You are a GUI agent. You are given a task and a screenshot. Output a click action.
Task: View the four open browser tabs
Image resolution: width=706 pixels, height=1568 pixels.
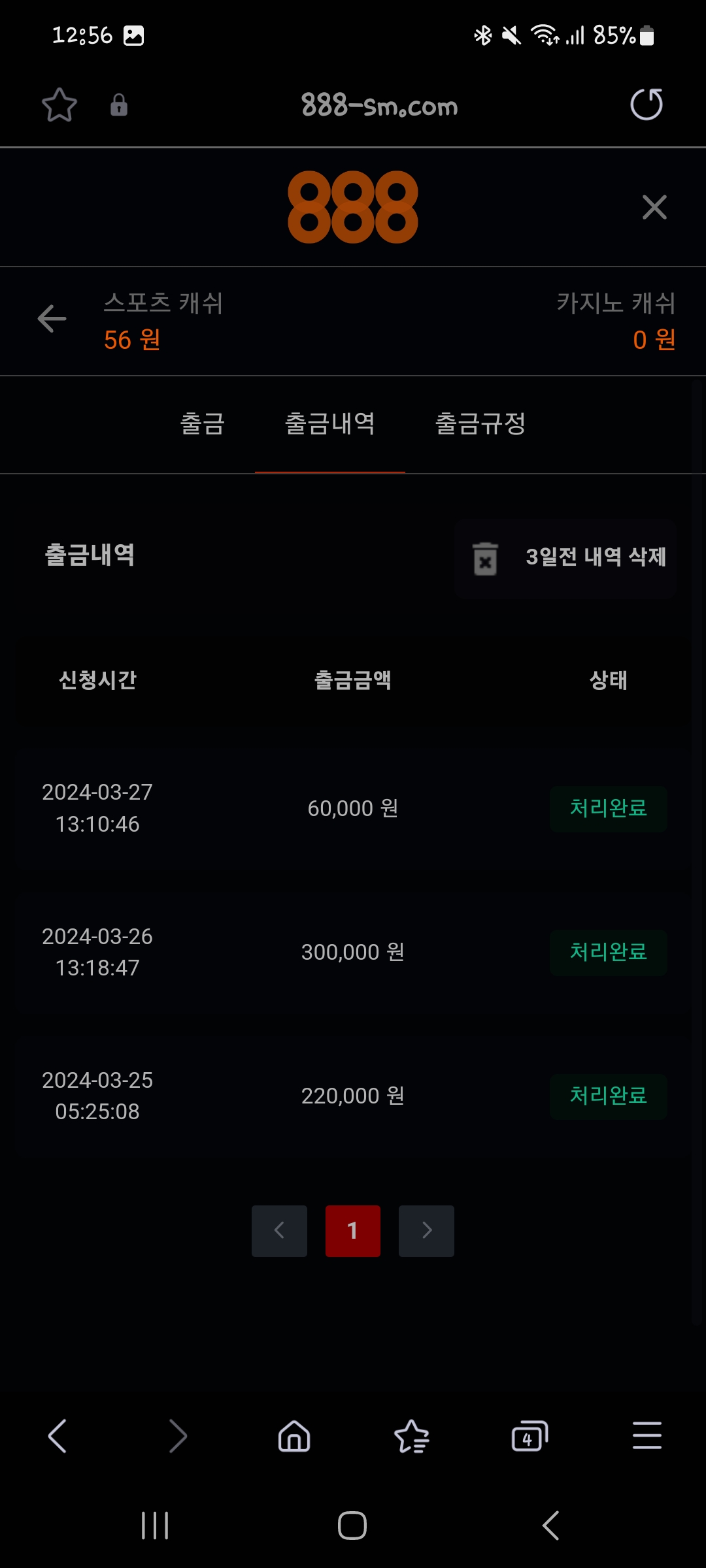tap(529, 1436)
